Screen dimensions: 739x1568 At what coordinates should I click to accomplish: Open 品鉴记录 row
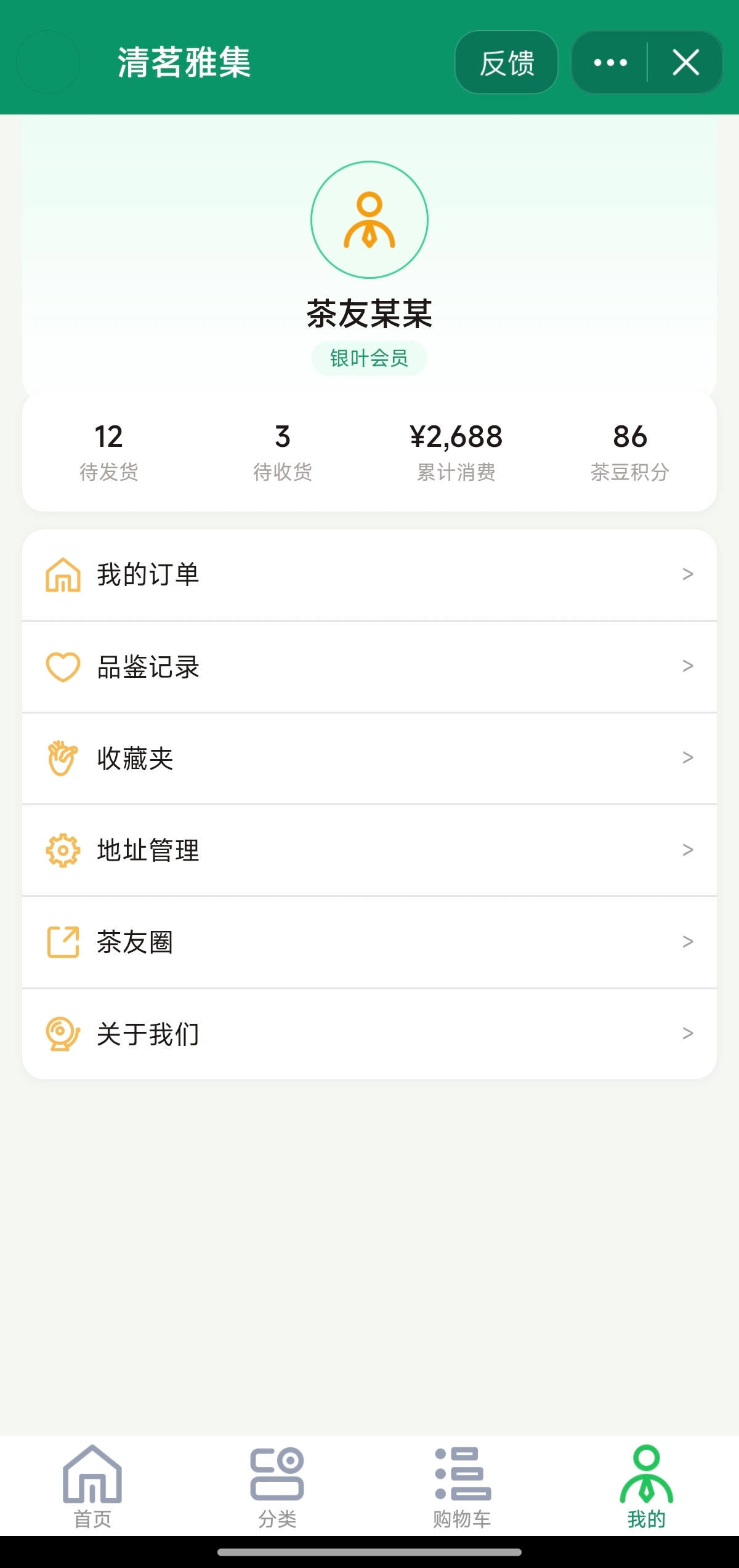coord(369,667)
